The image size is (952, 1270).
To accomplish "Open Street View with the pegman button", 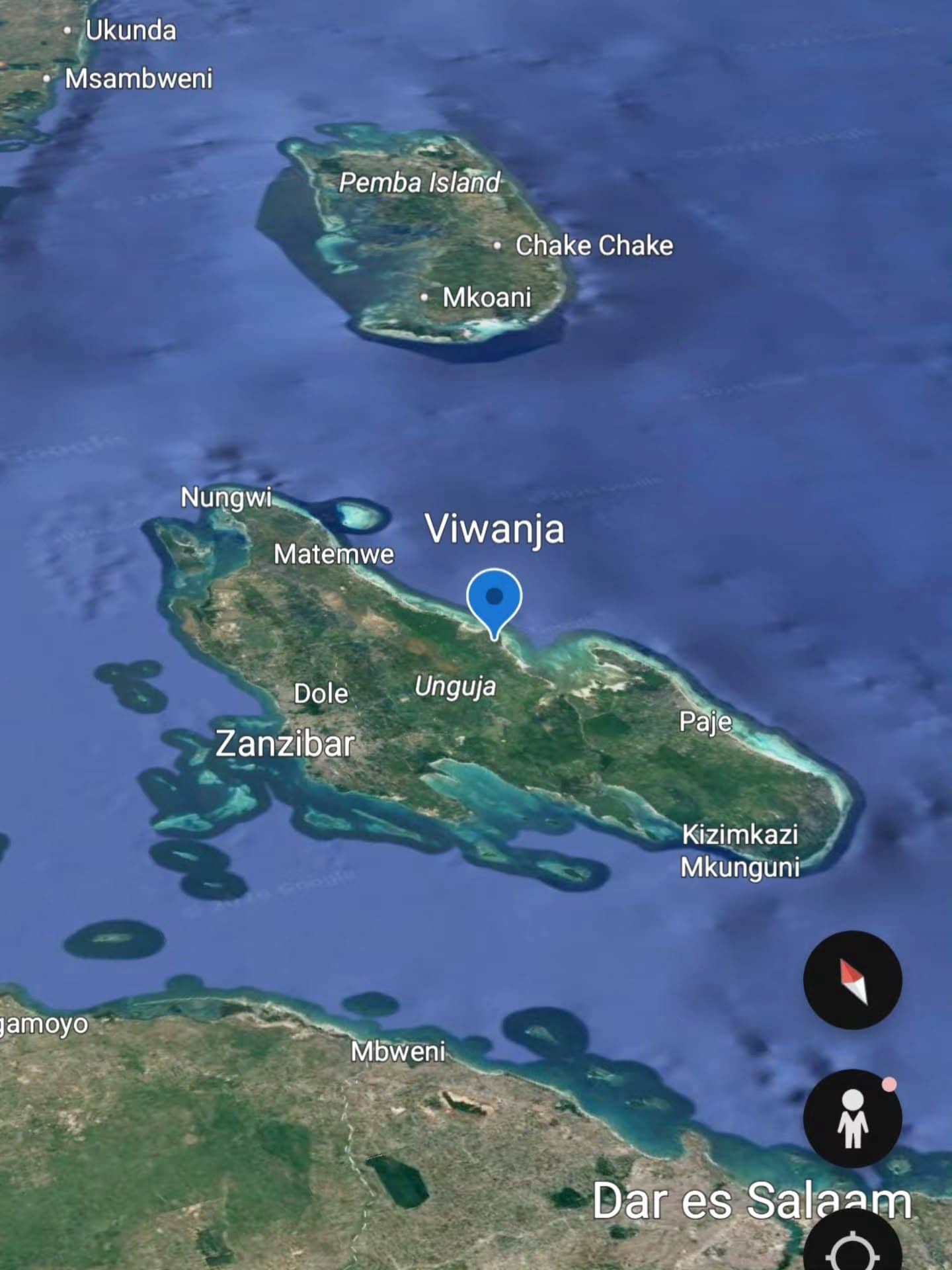I will [852, 1119].
